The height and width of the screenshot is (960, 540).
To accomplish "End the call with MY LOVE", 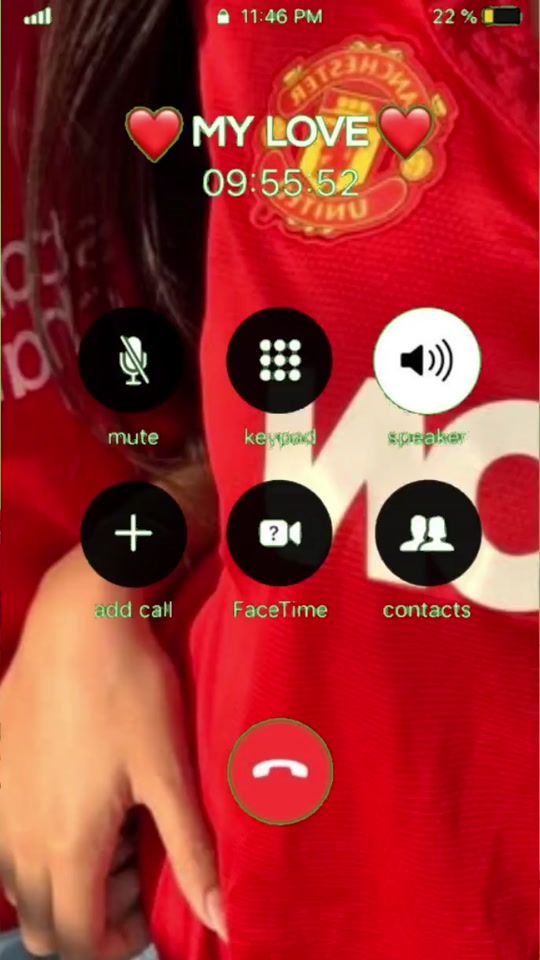I will [280, 771].
